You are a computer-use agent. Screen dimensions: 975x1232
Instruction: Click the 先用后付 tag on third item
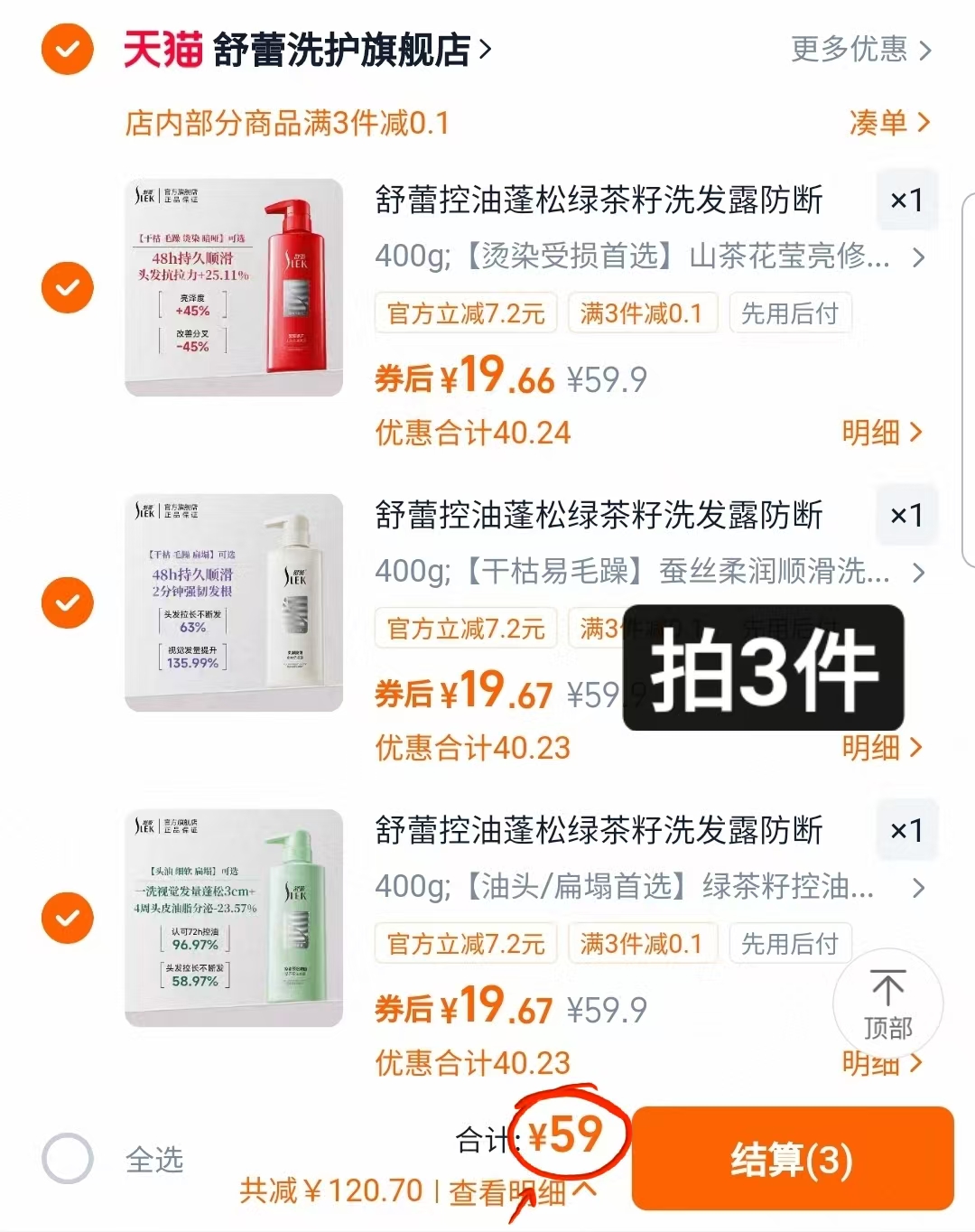[791, 943]
